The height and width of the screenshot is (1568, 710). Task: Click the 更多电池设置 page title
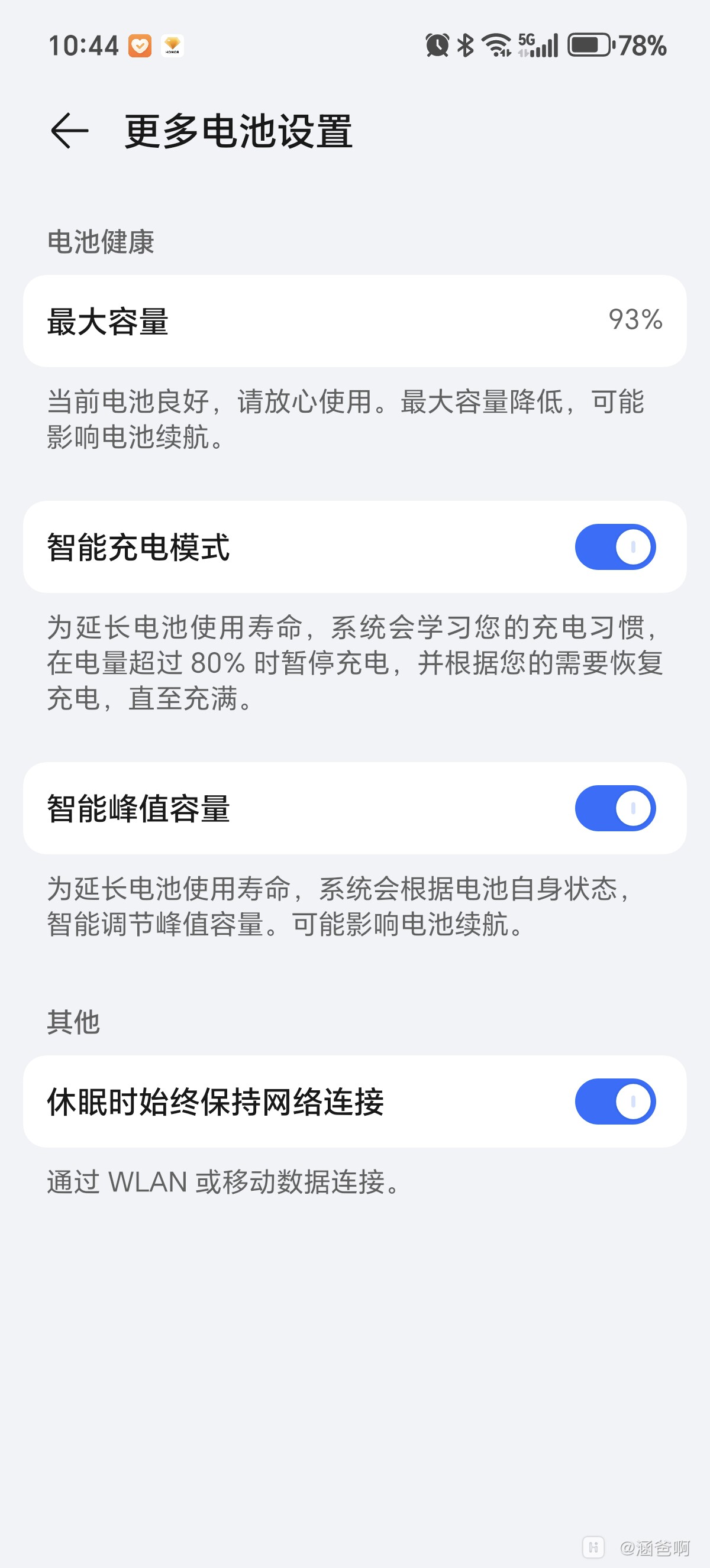click(x=237, y=132)
